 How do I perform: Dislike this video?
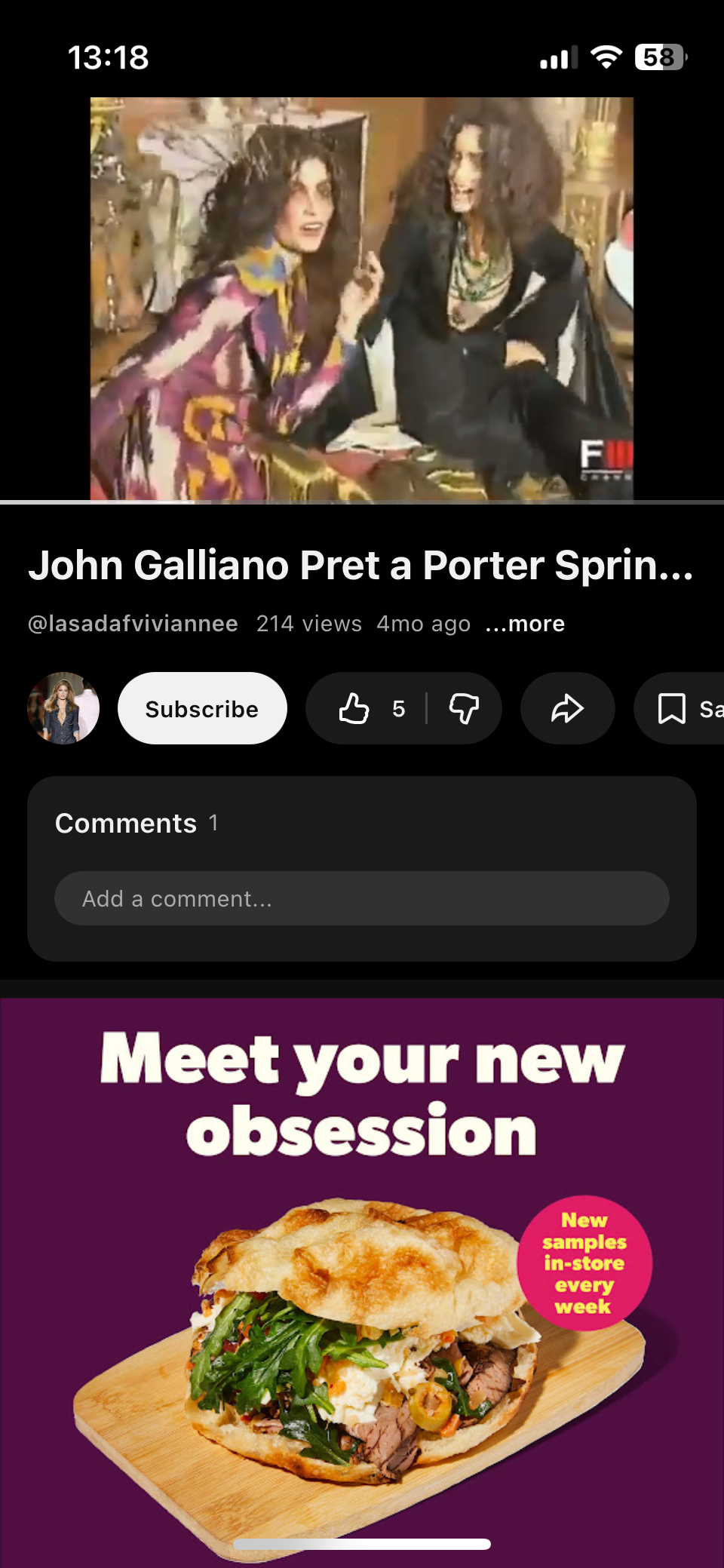[464, 708]
